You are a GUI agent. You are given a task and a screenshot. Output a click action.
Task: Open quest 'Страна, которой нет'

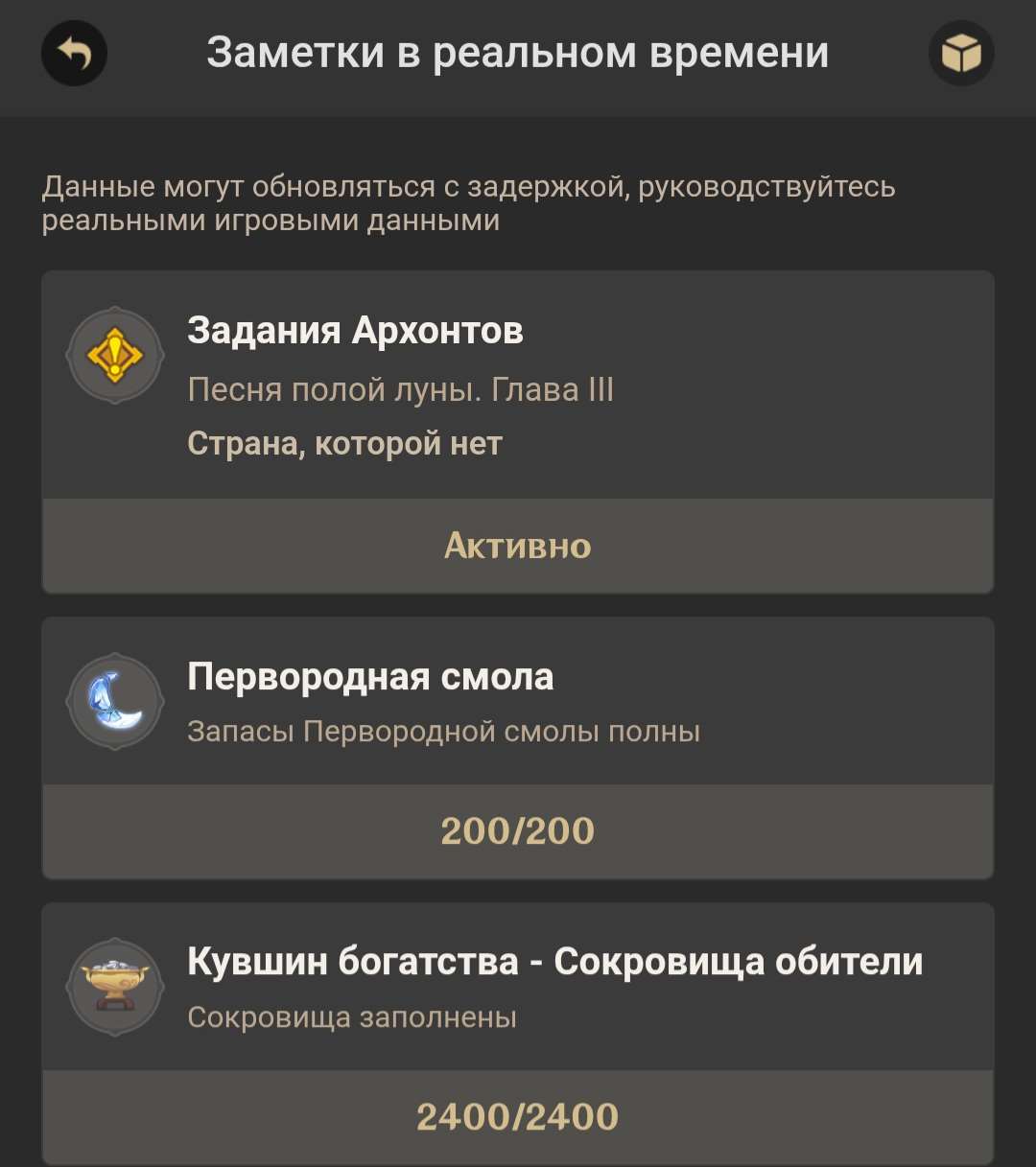[x=345, y=442]
